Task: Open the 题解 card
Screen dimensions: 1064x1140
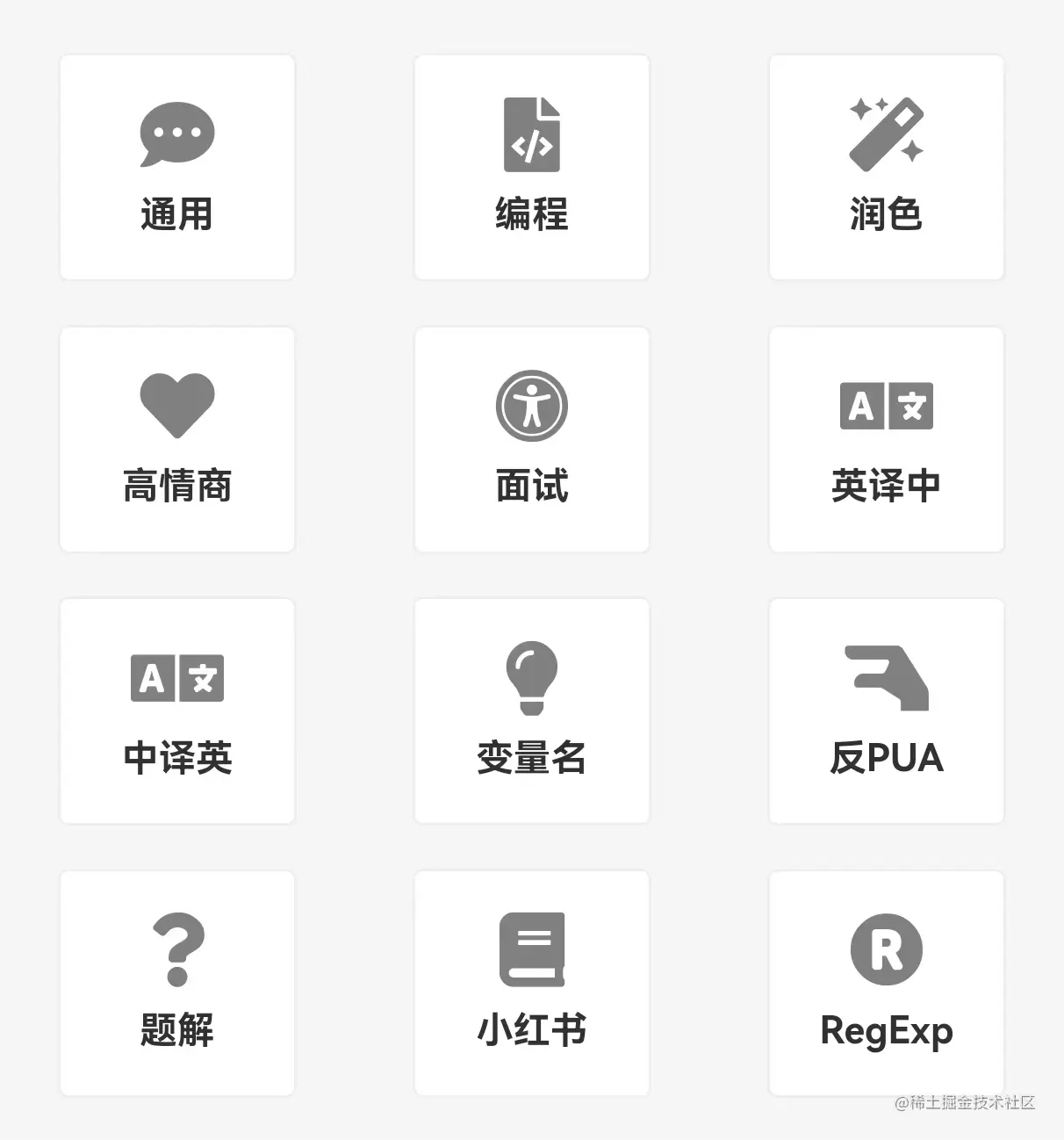Action: 177,984
